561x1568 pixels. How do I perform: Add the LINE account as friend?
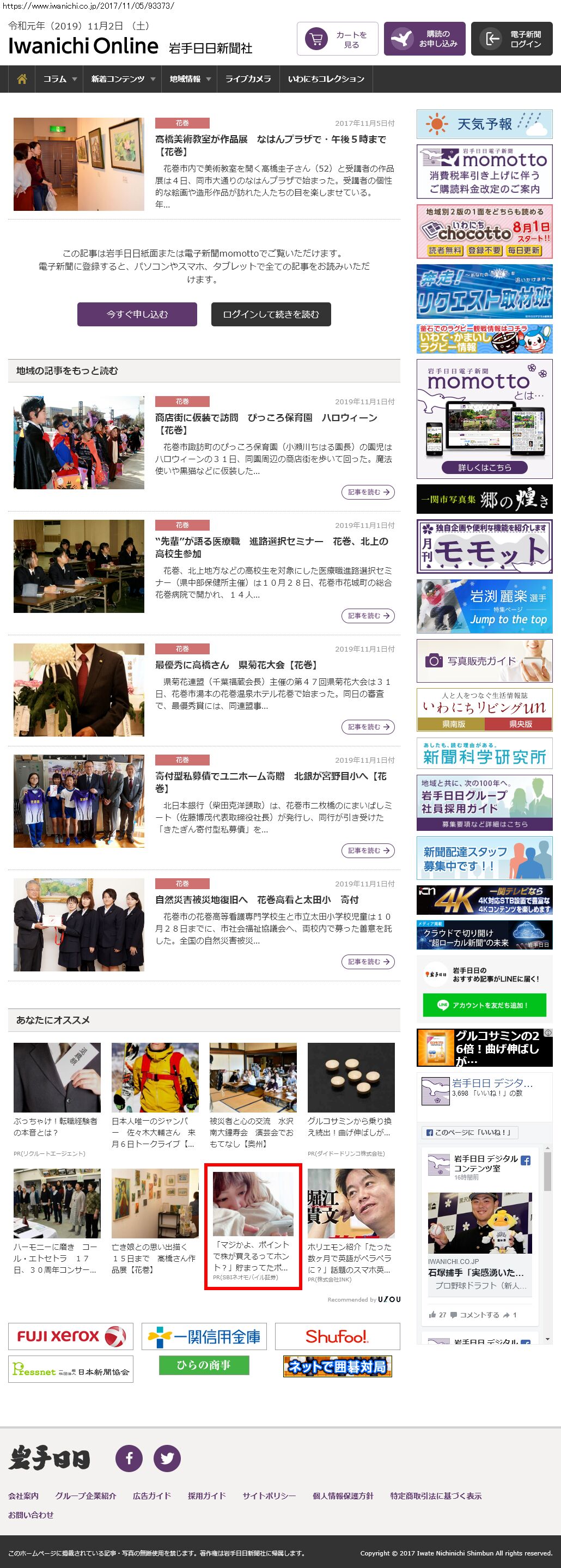pyautogui.click(x=484, y=1005)
